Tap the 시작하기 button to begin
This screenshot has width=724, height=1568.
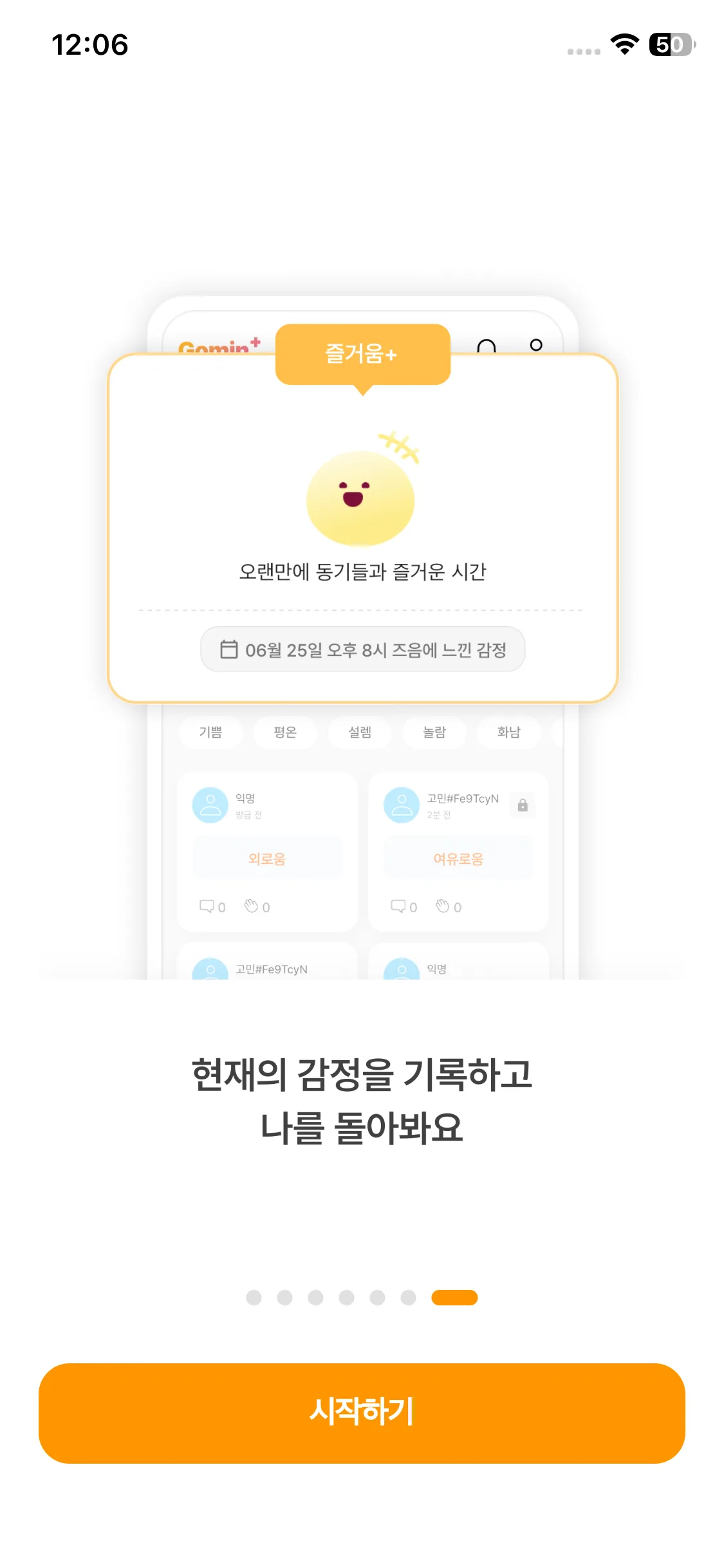tap(362, 1413)
